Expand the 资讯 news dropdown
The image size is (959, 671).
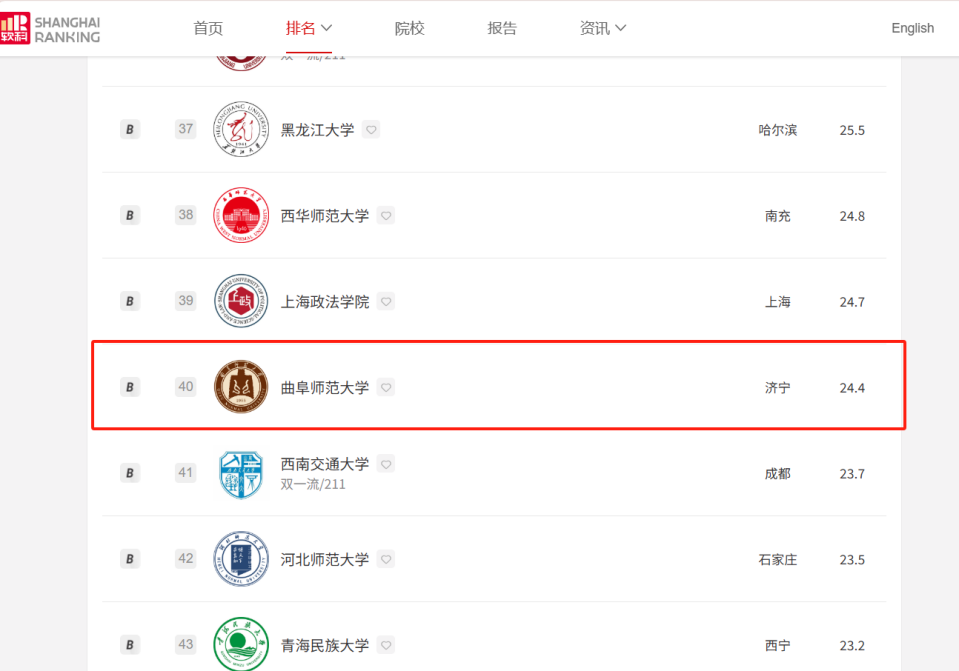[x=603, y=28]
